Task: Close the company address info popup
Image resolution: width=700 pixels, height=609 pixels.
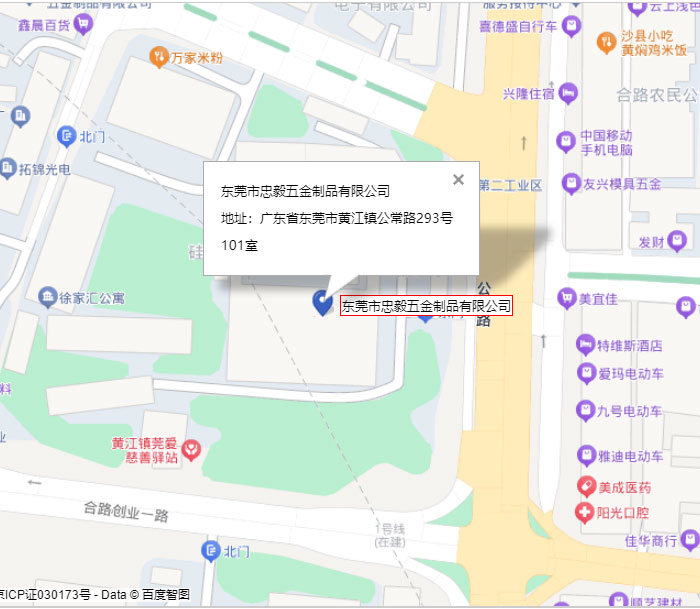Action: pyautogui.click(x=458, y=180)
